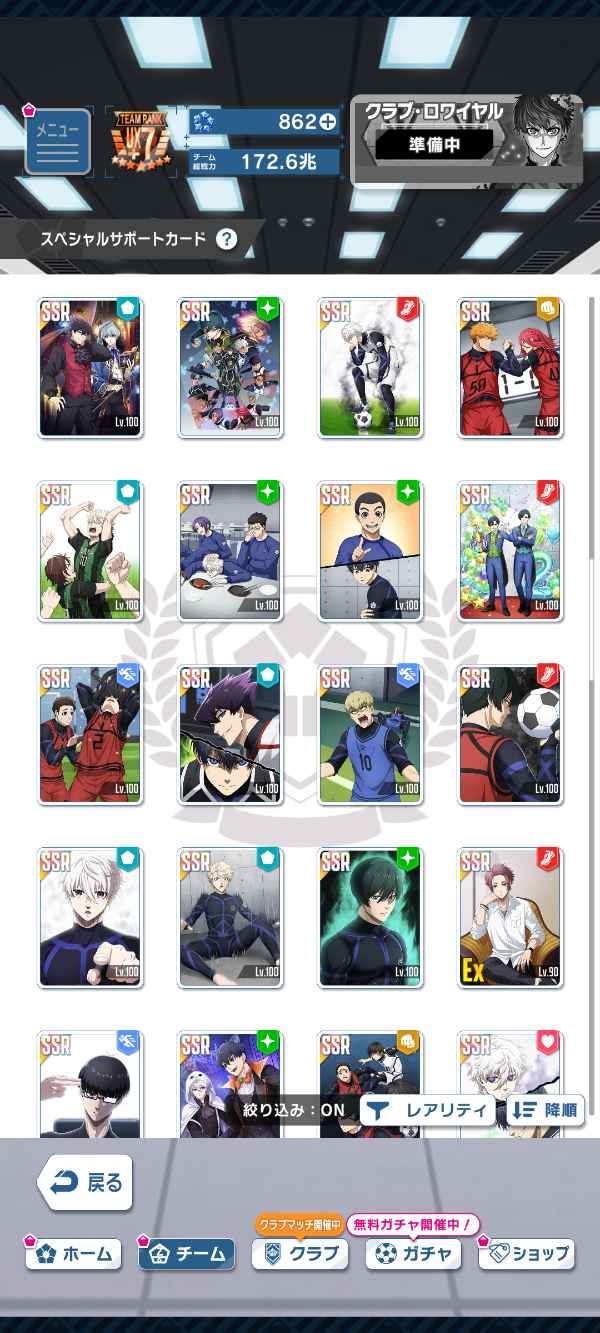
Task: Switch to the ショップ tab
Action: click(527, 1253)
